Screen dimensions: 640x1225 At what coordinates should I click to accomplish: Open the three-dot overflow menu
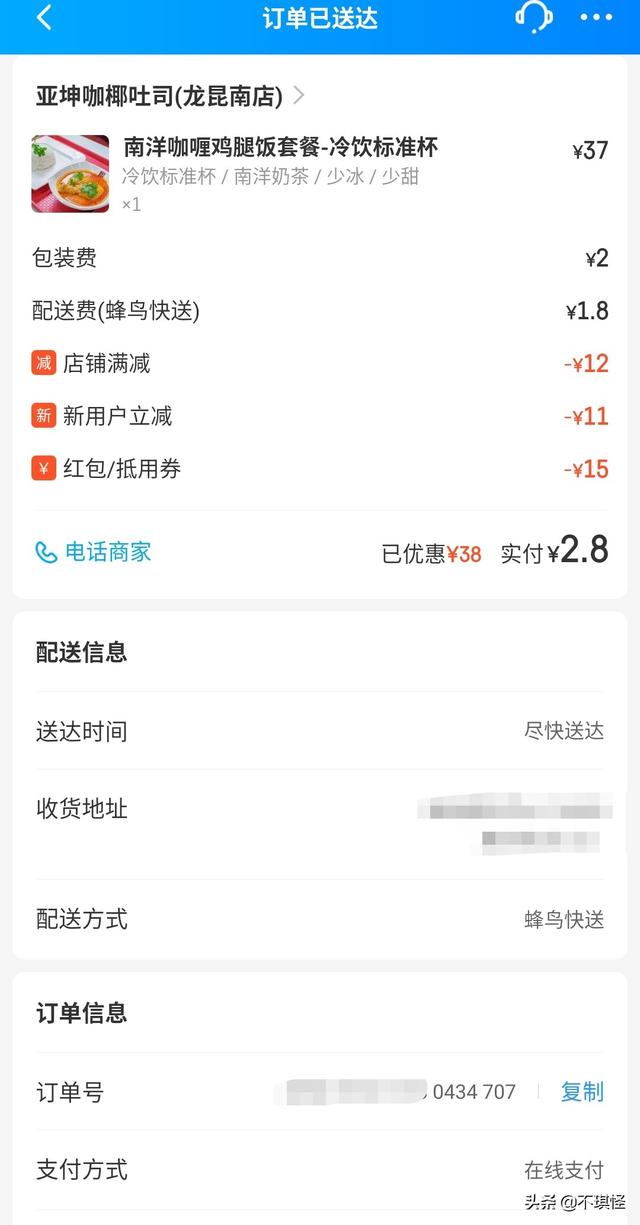click(x=596, y=18)
